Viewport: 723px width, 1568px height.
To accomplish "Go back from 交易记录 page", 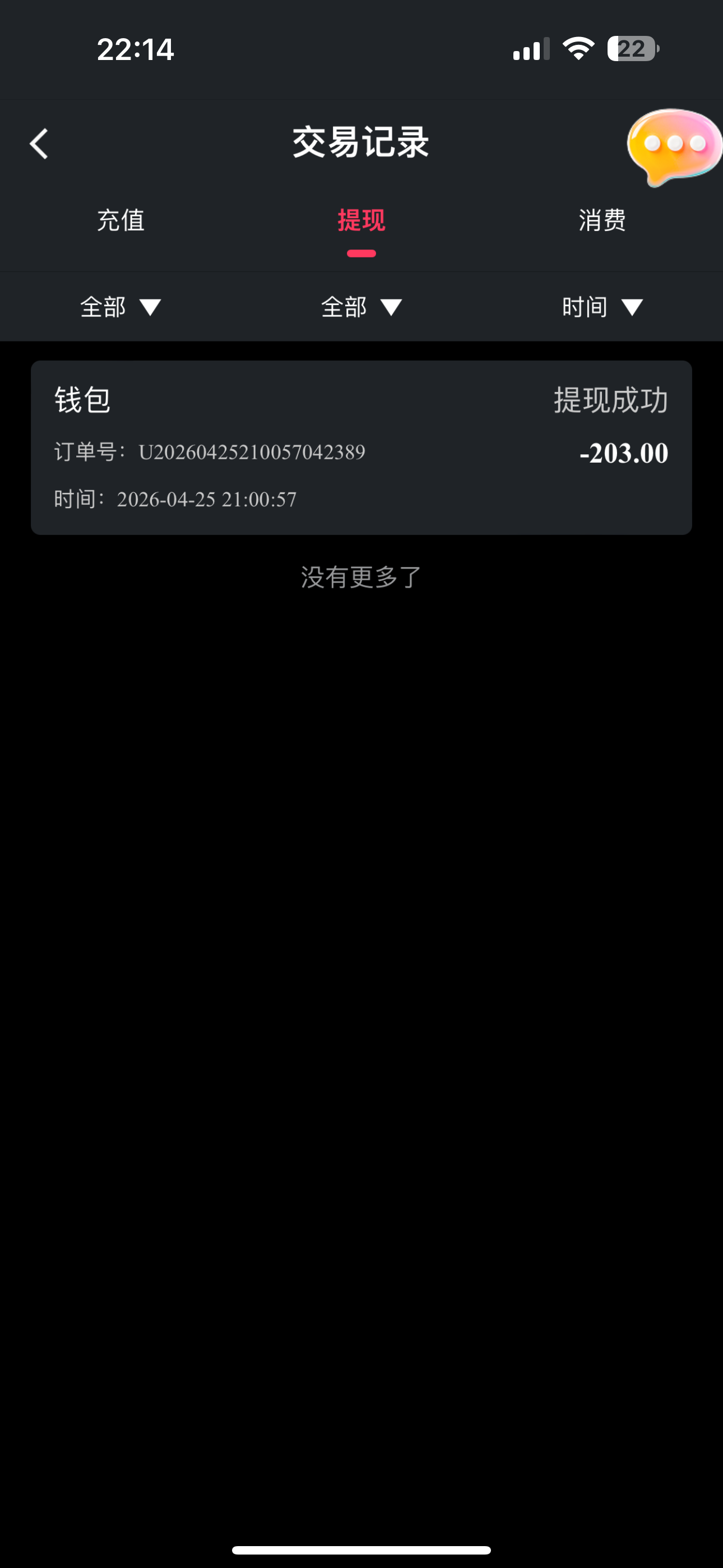I will (x=39, y=144).
